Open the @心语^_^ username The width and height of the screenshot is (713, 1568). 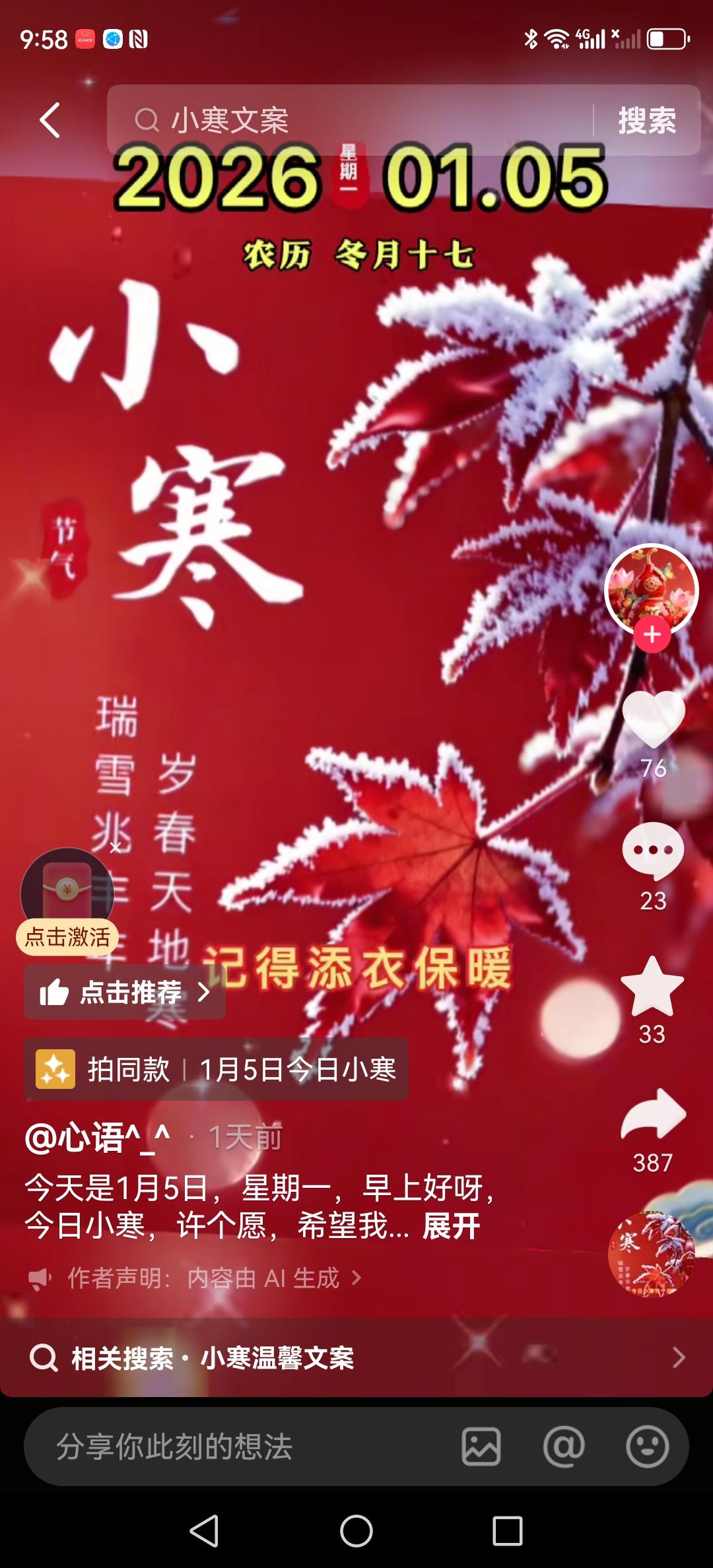click(x=98, y=1138)
